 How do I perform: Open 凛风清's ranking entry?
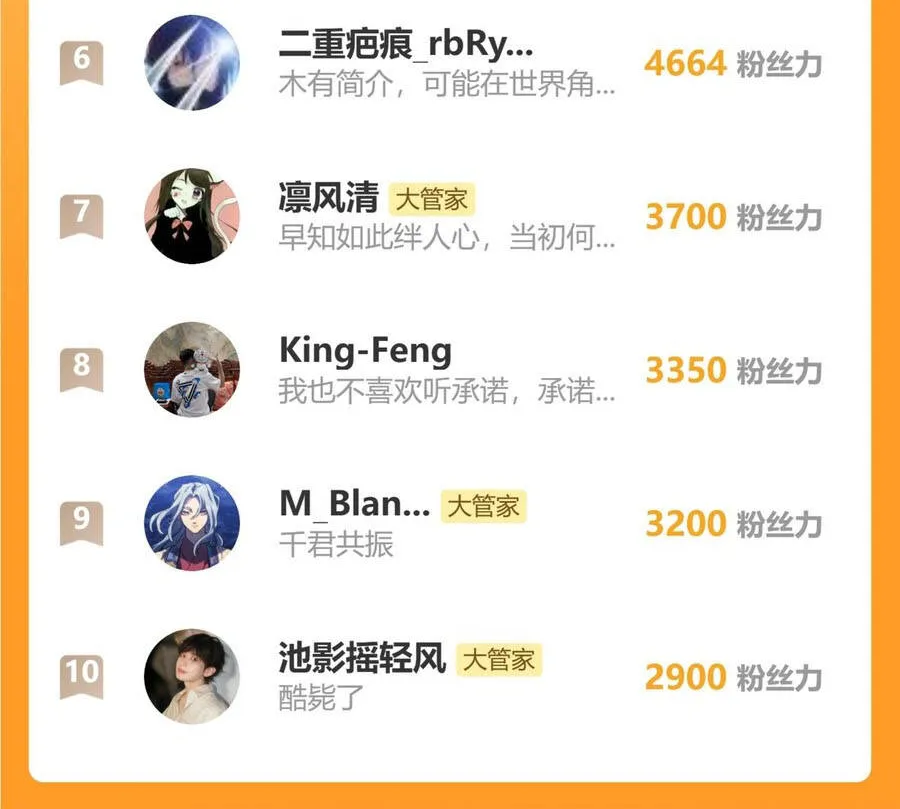point(328,198)
